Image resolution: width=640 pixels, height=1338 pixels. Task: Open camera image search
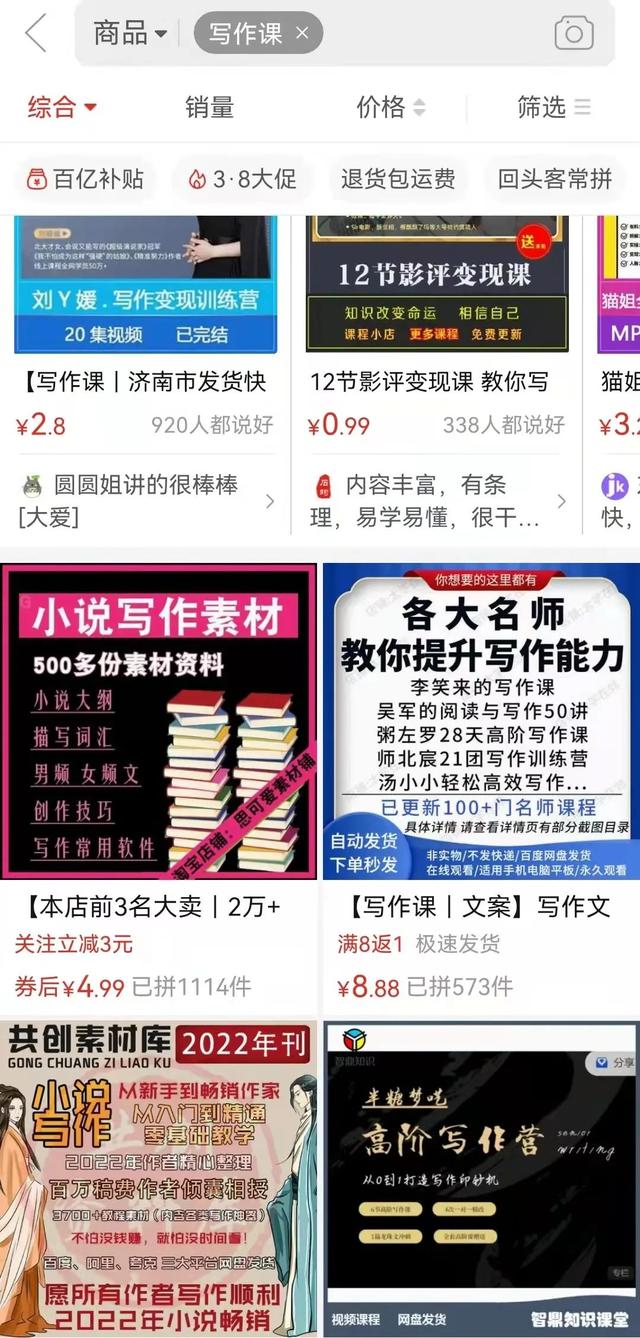(574, 33)
